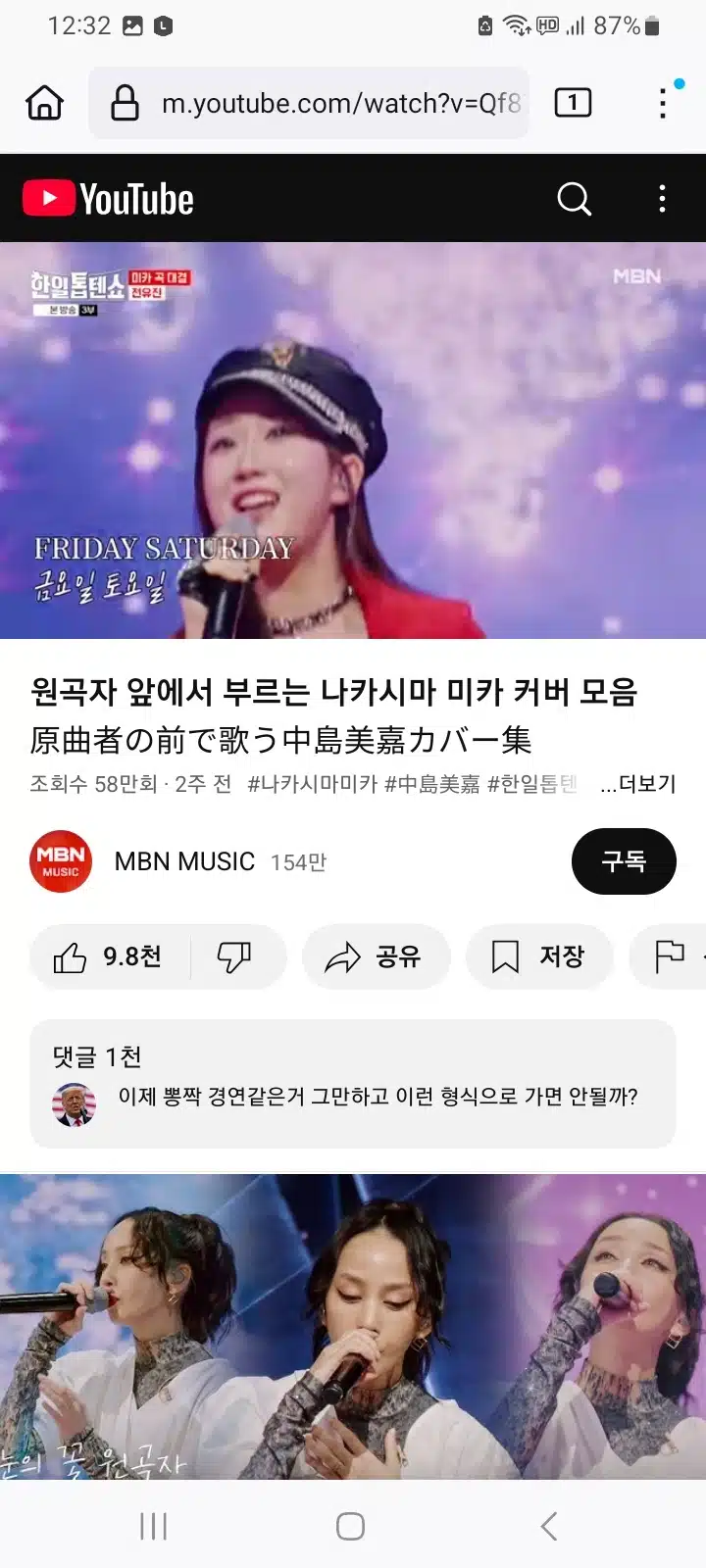Open the browser tab switcher
Image resolution: width=706 pixels, height=1568 pixels.
point(573,102)
